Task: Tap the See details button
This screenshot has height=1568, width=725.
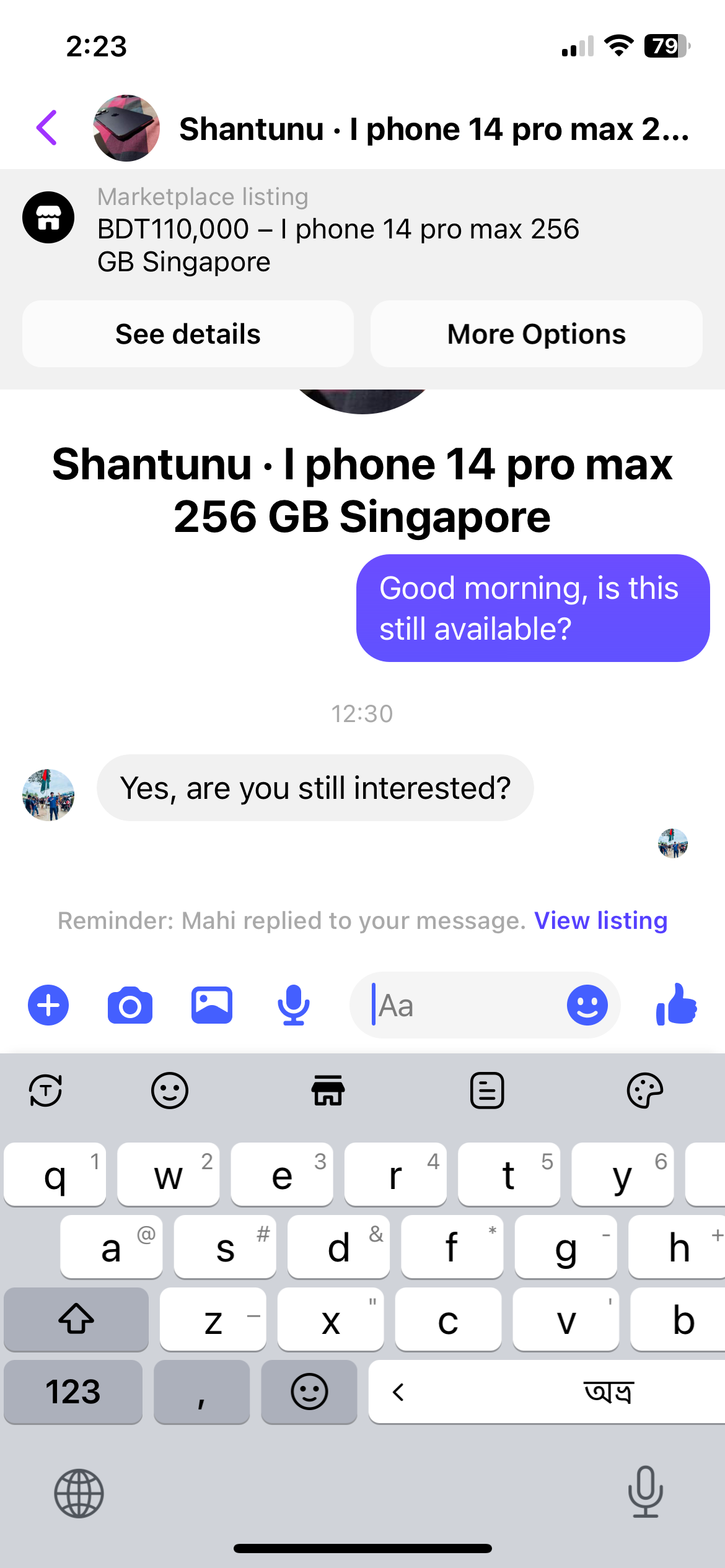Action: (188, 334)
